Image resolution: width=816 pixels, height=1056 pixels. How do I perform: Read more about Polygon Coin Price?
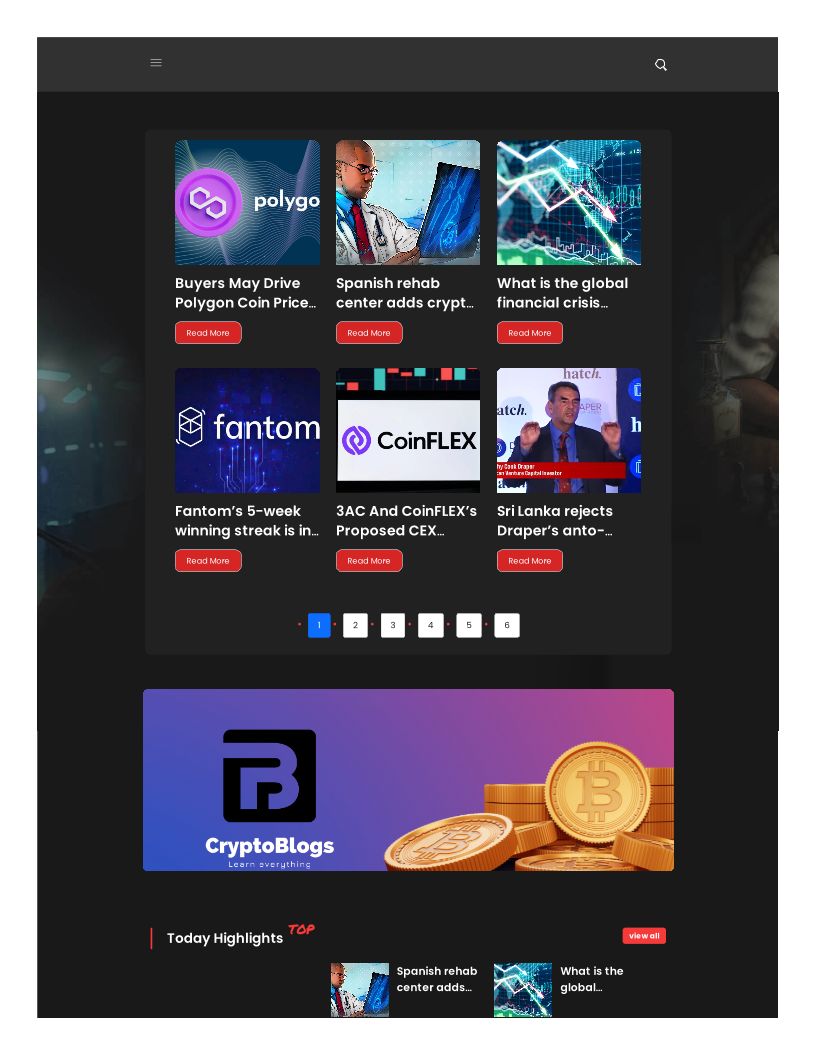tap(208, 333)
